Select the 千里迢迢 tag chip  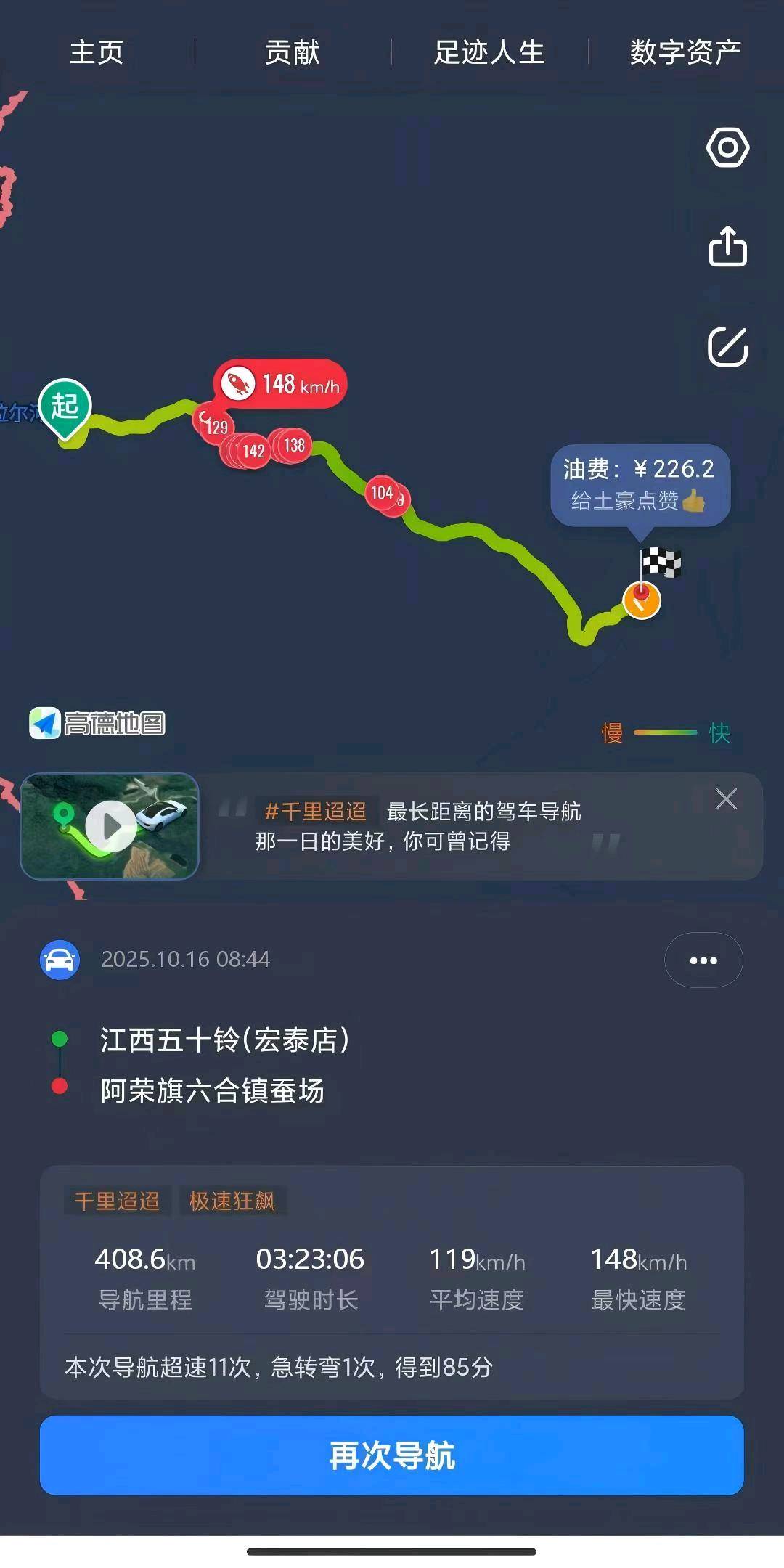pos(117,1201)
